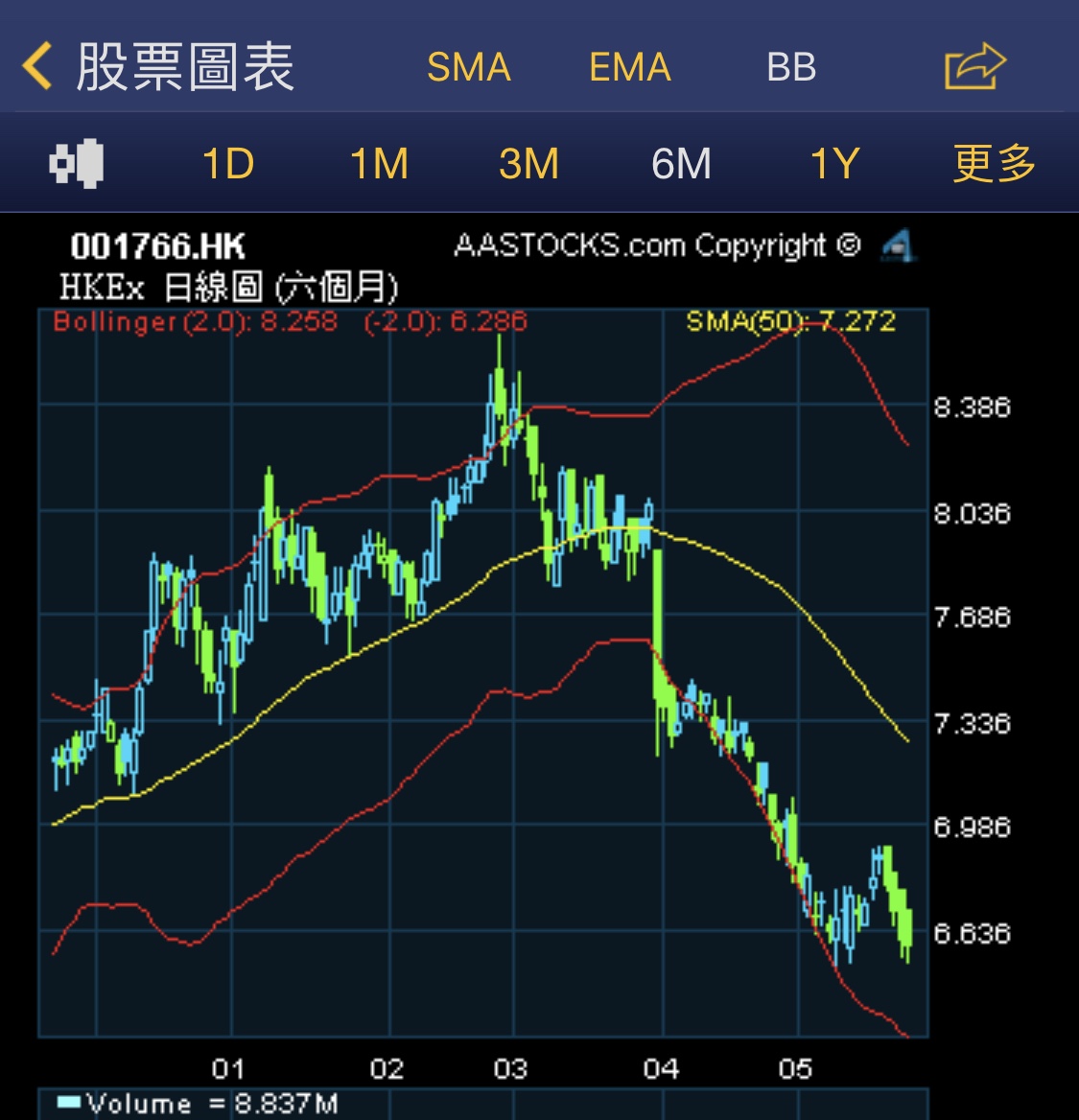
Task: Toggle the SMA indicator
Action: pyautogui.click(x=468, y=67)
